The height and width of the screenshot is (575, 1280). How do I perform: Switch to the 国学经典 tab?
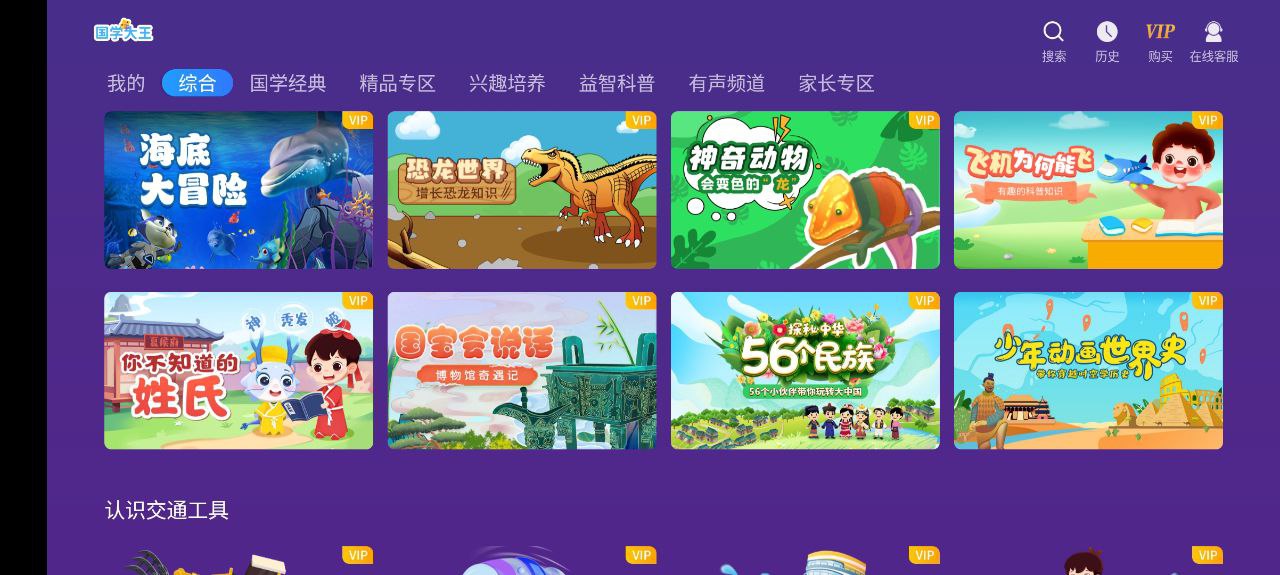(288, 84)
